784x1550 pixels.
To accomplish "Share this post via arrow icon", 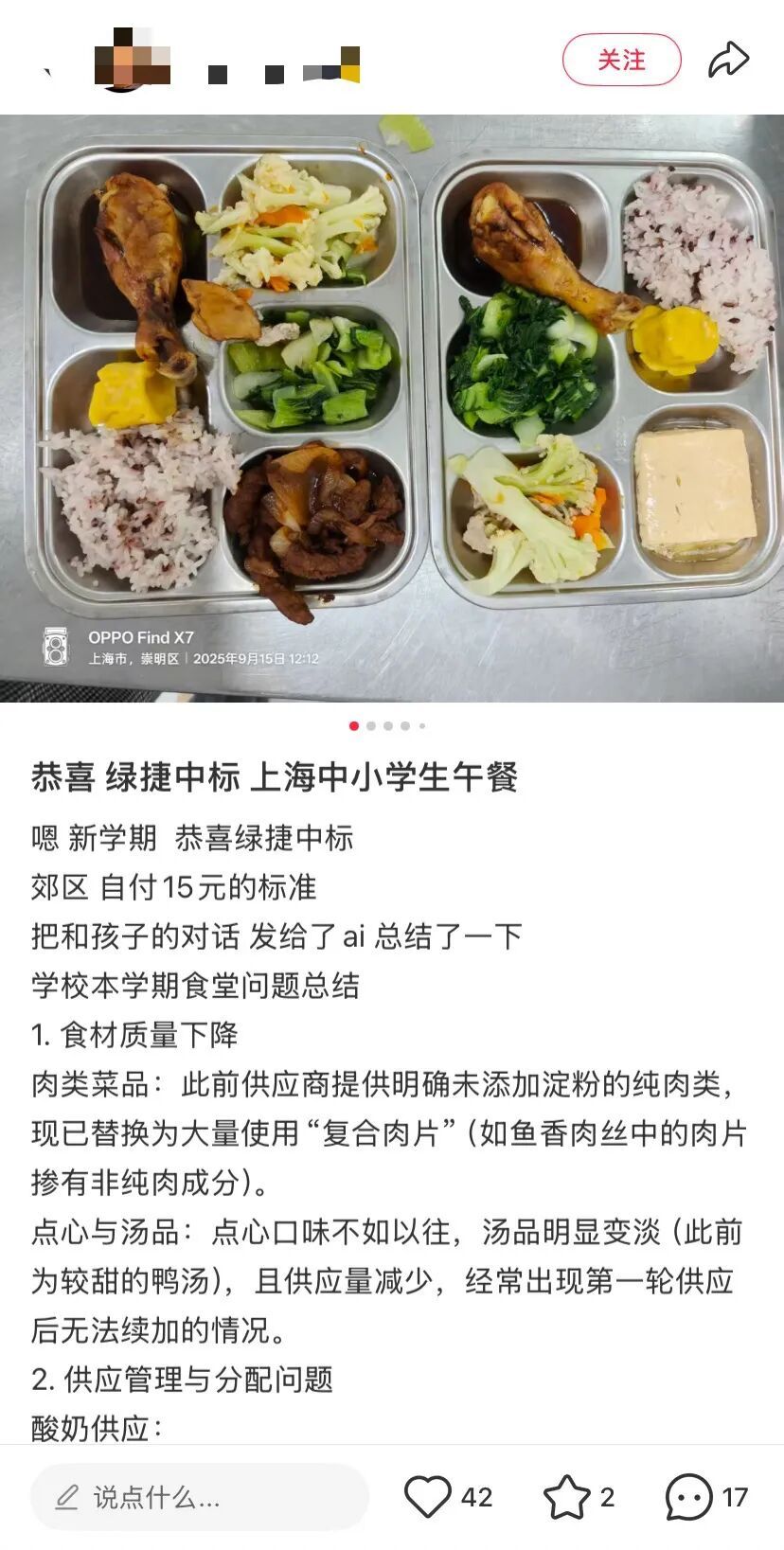I will 728,60.
